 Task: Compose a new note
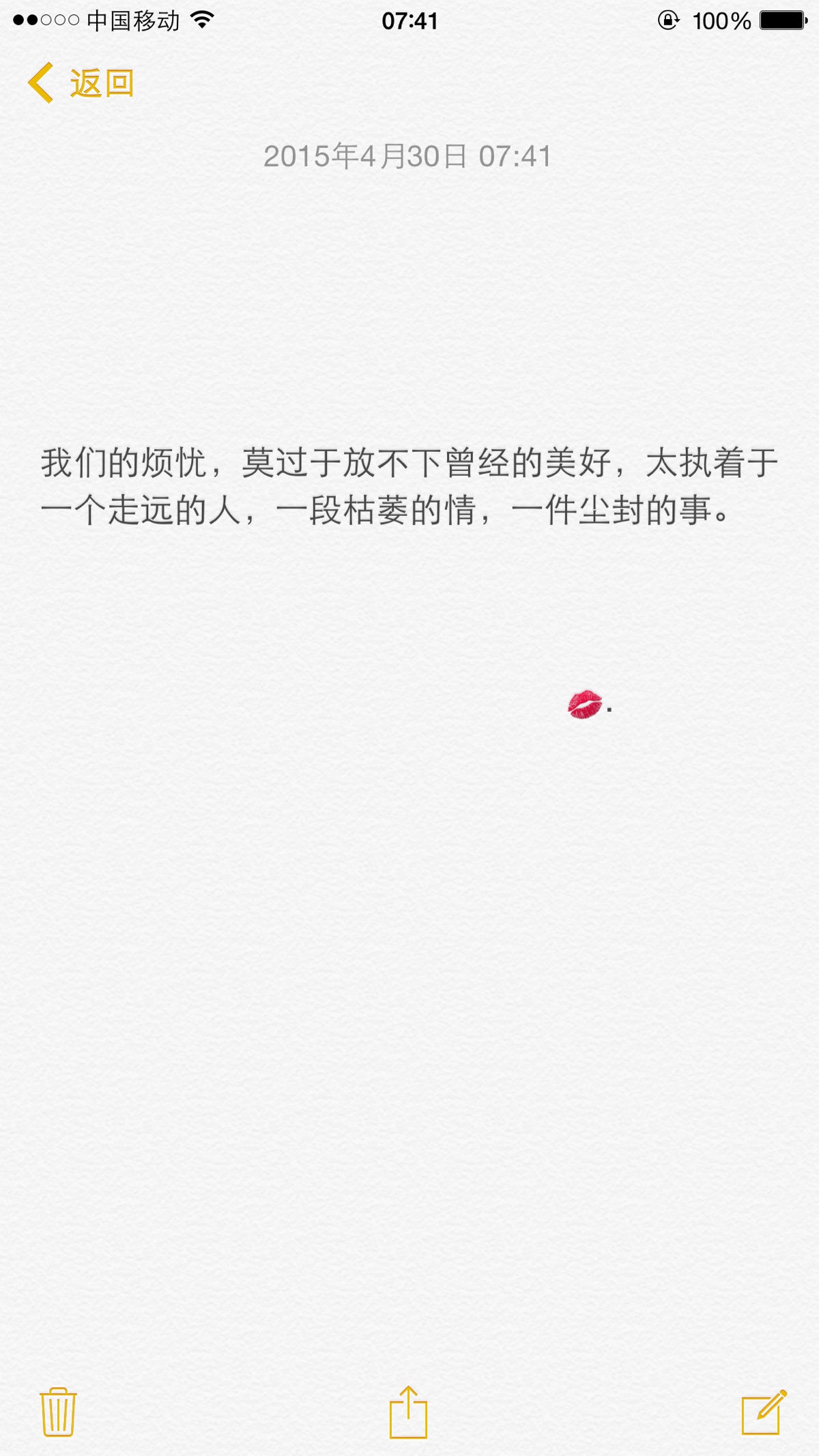tap(764, 1412)
